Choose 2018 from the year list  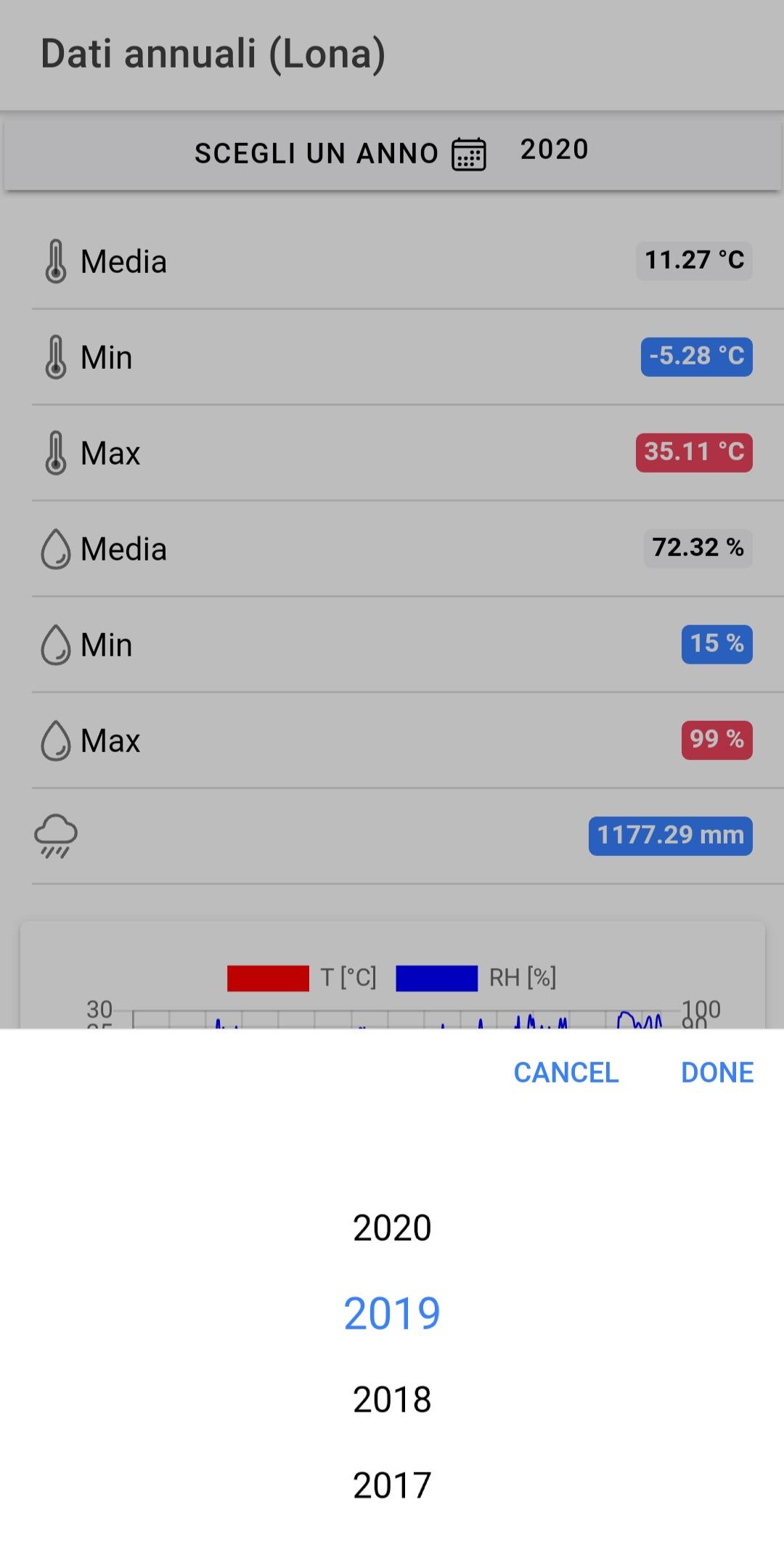click(392, 1399)
